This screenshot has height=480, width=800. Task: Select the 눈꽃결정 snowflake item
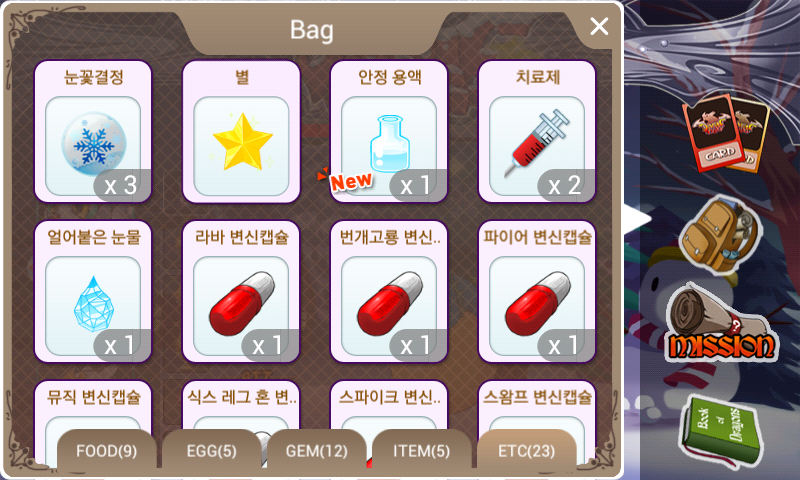click(93, 132)
